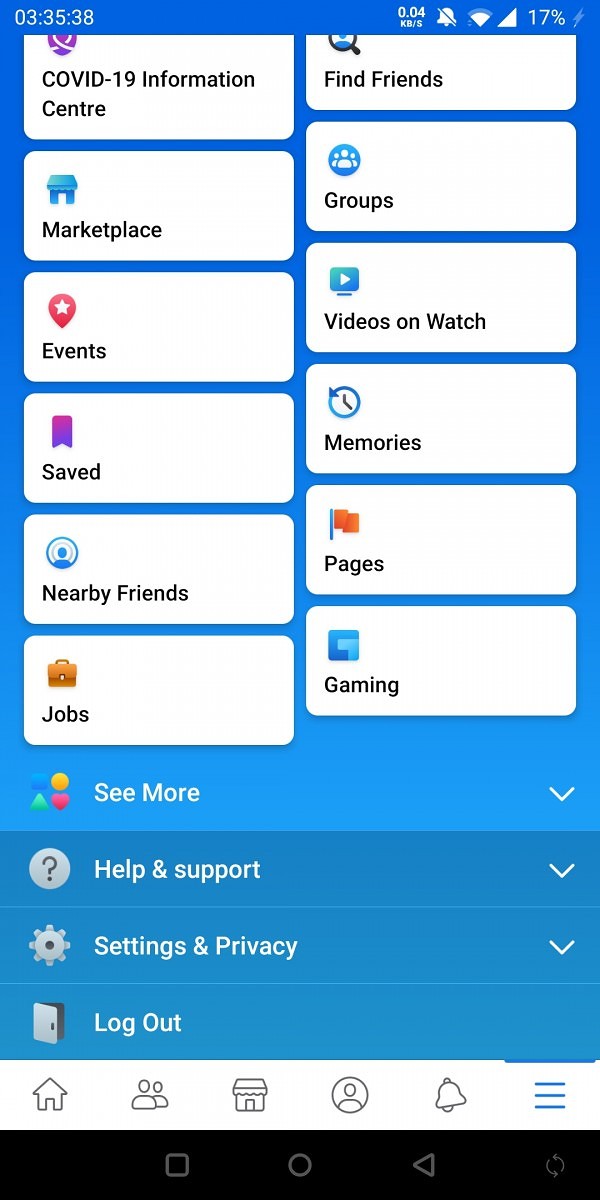Screen dimensions: 600x1200
Task: Open the COVID-19 Information Centre card
Action: point(159,87)
